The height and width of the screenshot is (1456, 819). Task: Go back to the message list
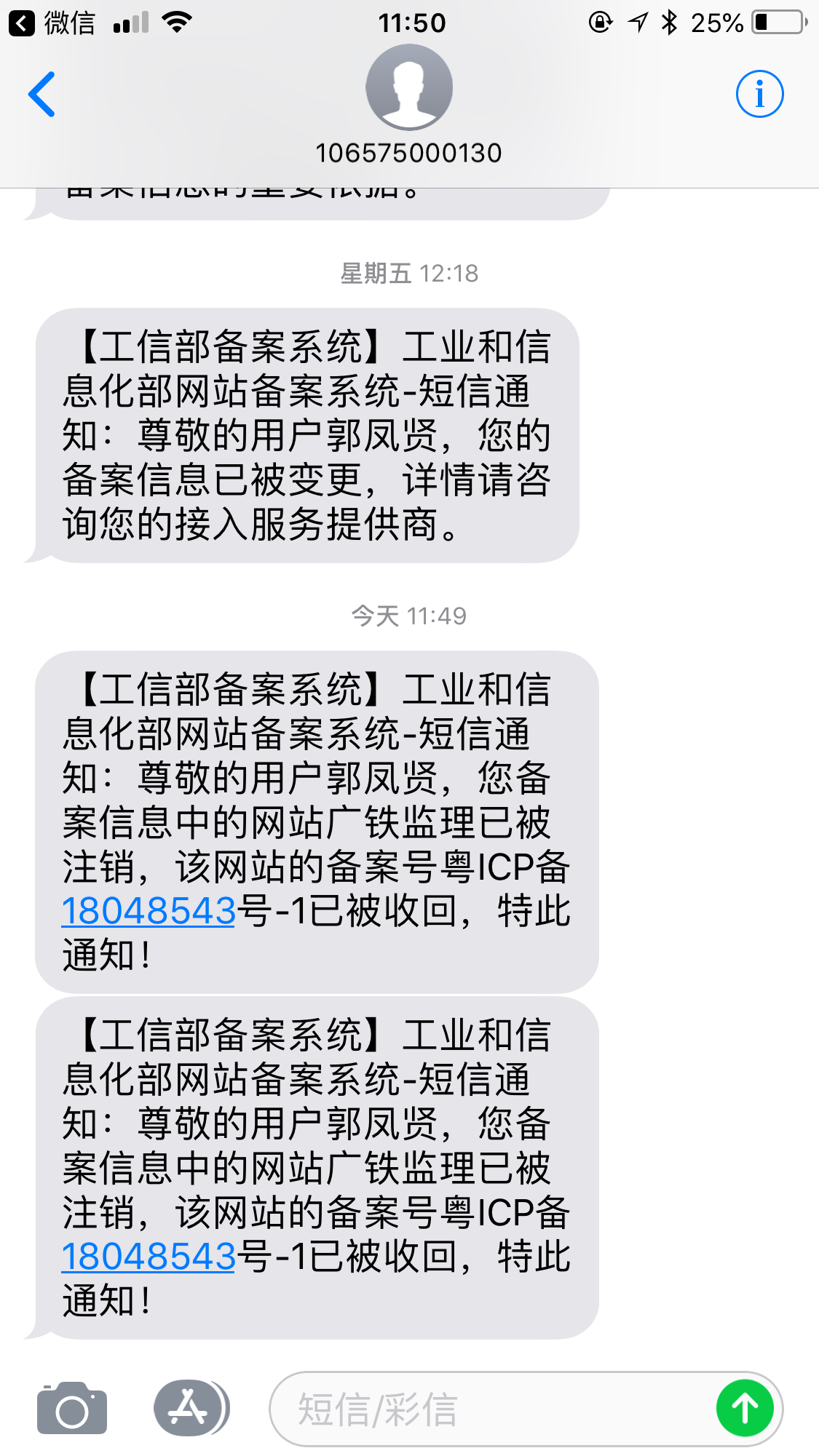[42, 95]
